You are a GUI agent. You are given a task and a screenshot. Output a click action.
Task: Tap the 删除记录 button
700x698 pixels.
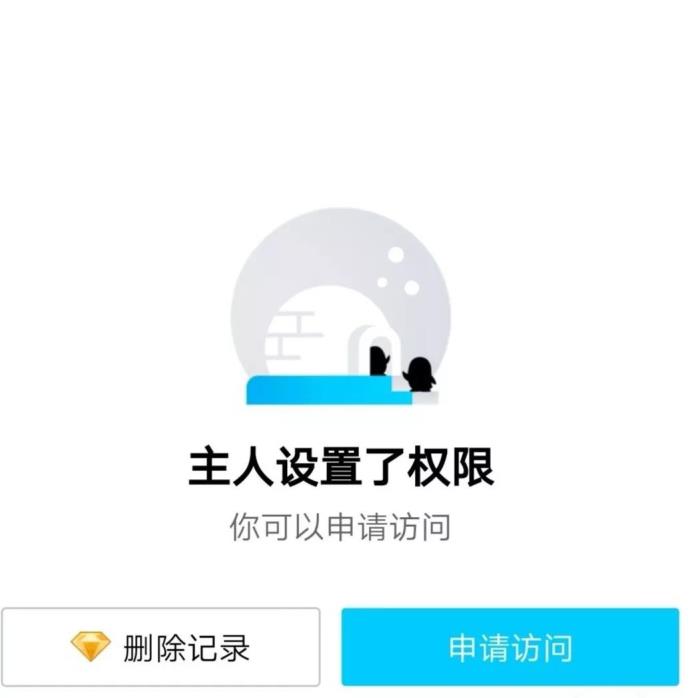click(x=160, y=647)
